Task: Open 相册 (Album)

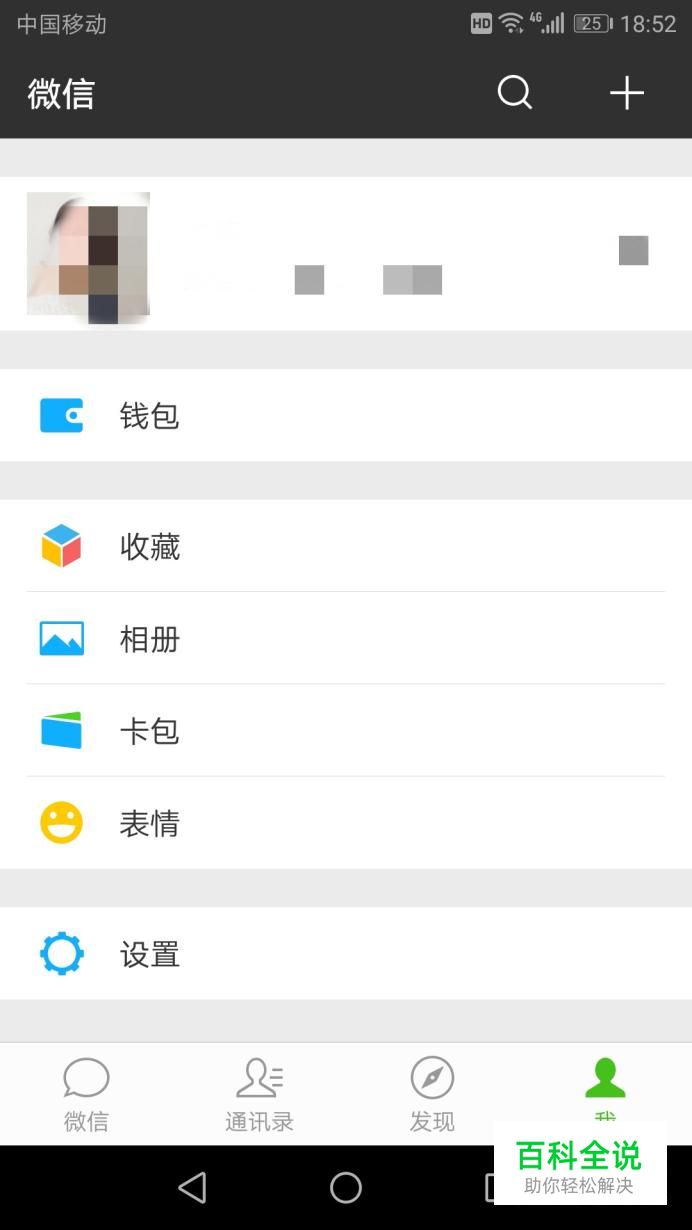Action: click(x=346, y=638)
